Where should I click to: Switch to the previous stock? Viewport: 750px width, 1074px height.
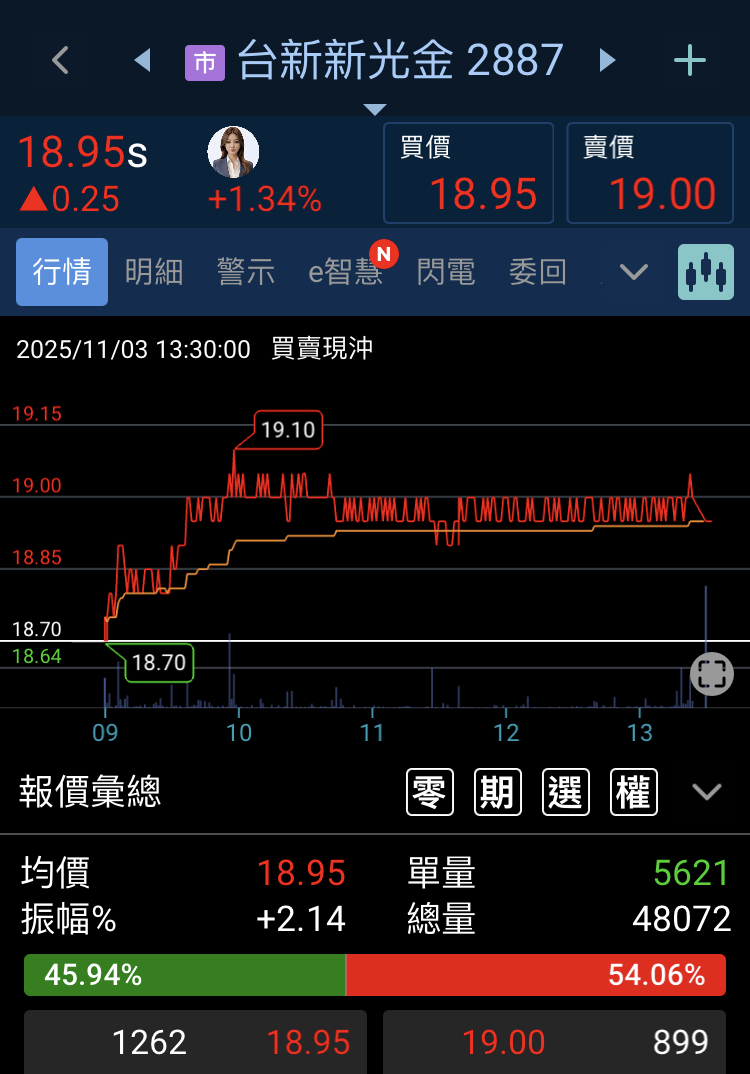click(x=142, y=61)
